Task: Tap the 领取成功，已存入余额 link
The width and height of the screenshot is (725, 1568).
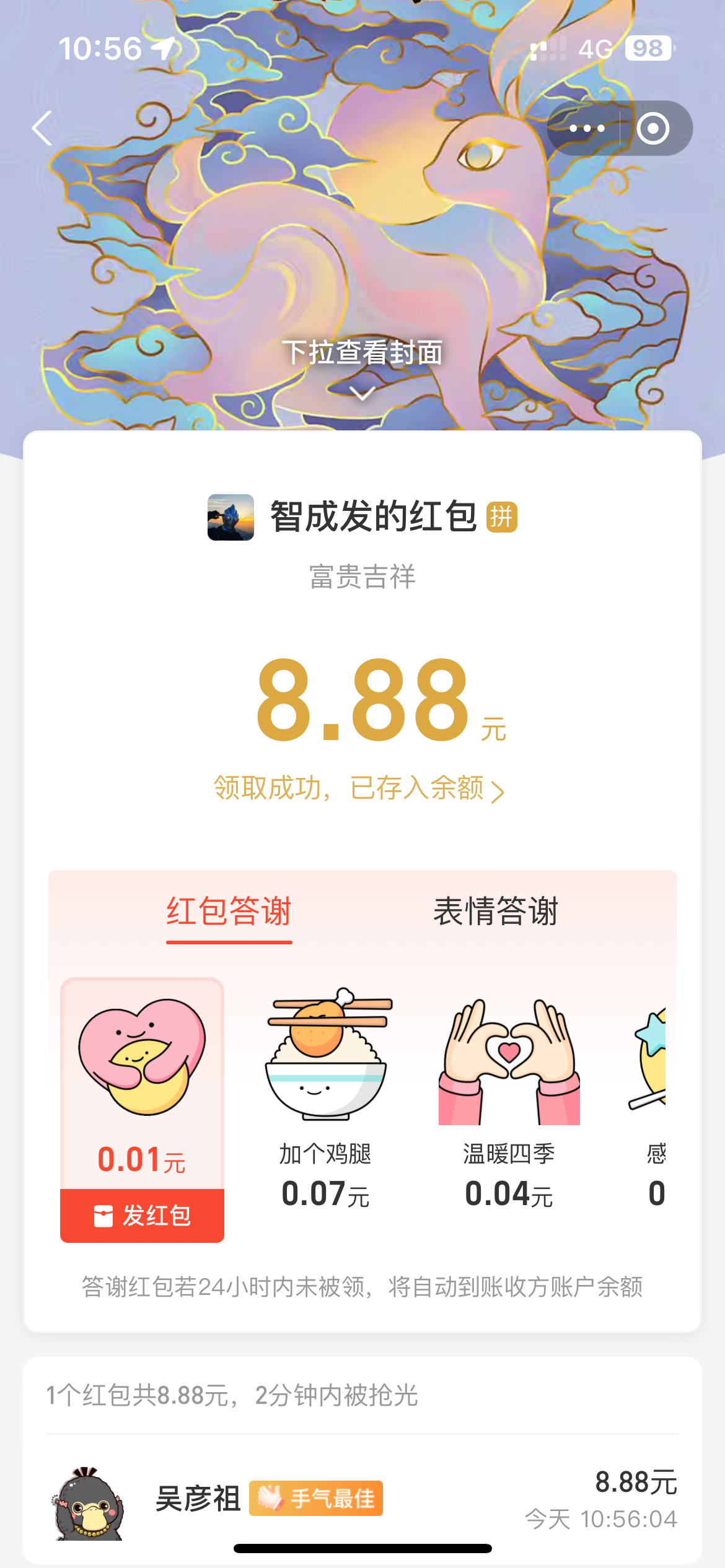Action: (358, 790)
